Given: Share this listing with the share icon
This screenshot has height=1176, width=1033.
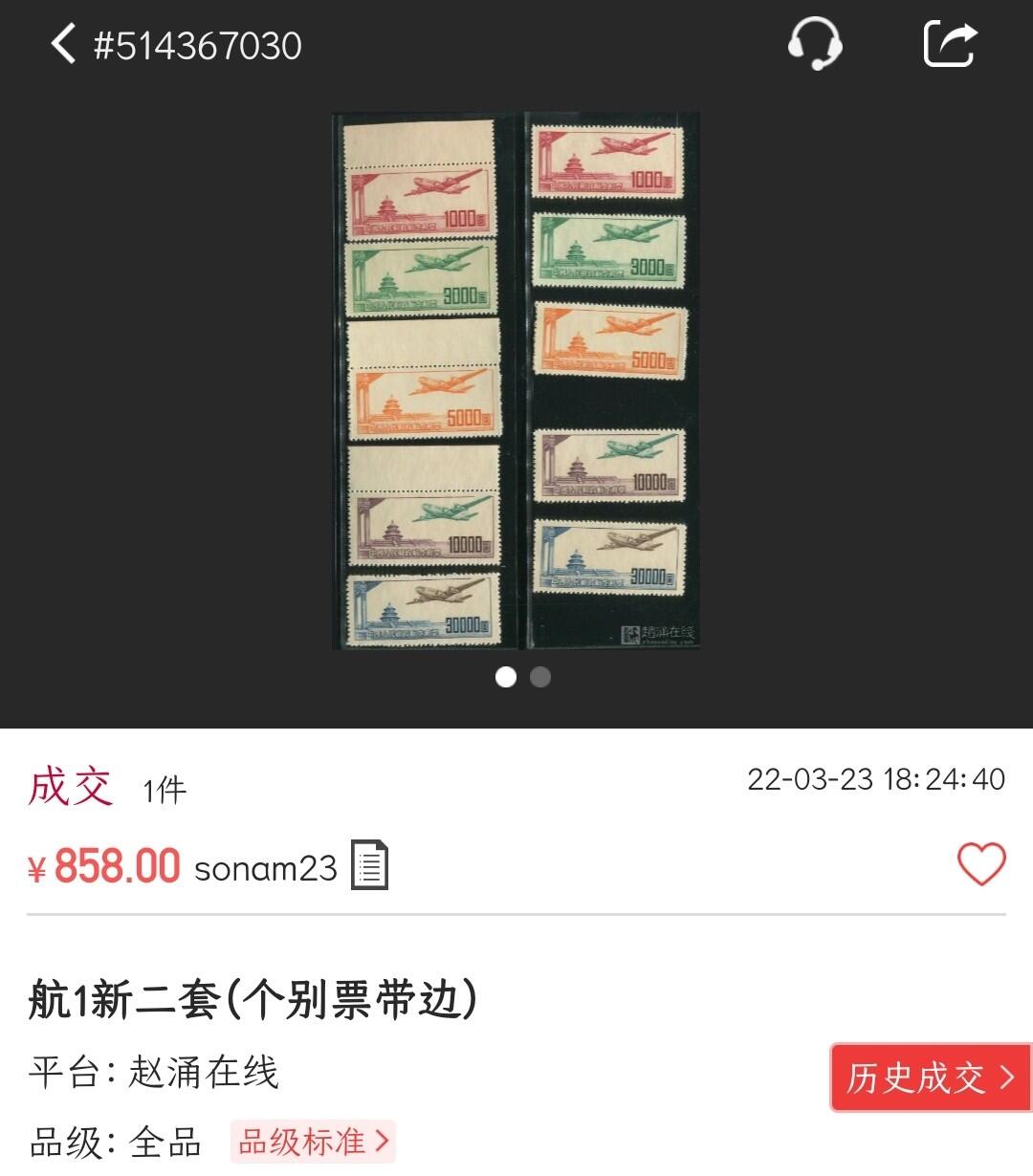Looking at the screenshot, I should point(951,45).
